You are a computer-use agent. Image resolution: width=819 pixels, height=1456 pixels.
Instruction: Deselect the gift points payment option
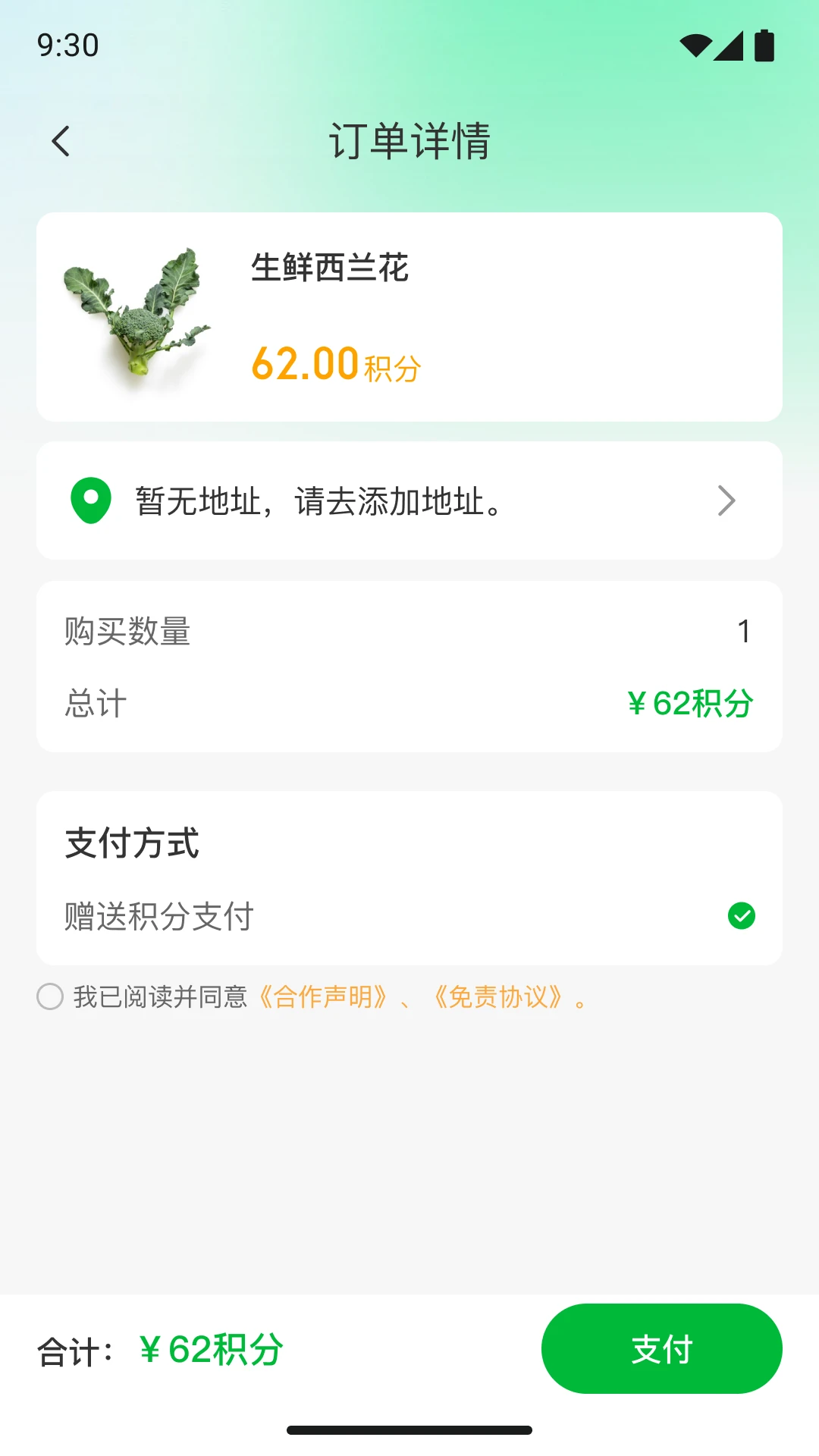(x=742, y=916)
